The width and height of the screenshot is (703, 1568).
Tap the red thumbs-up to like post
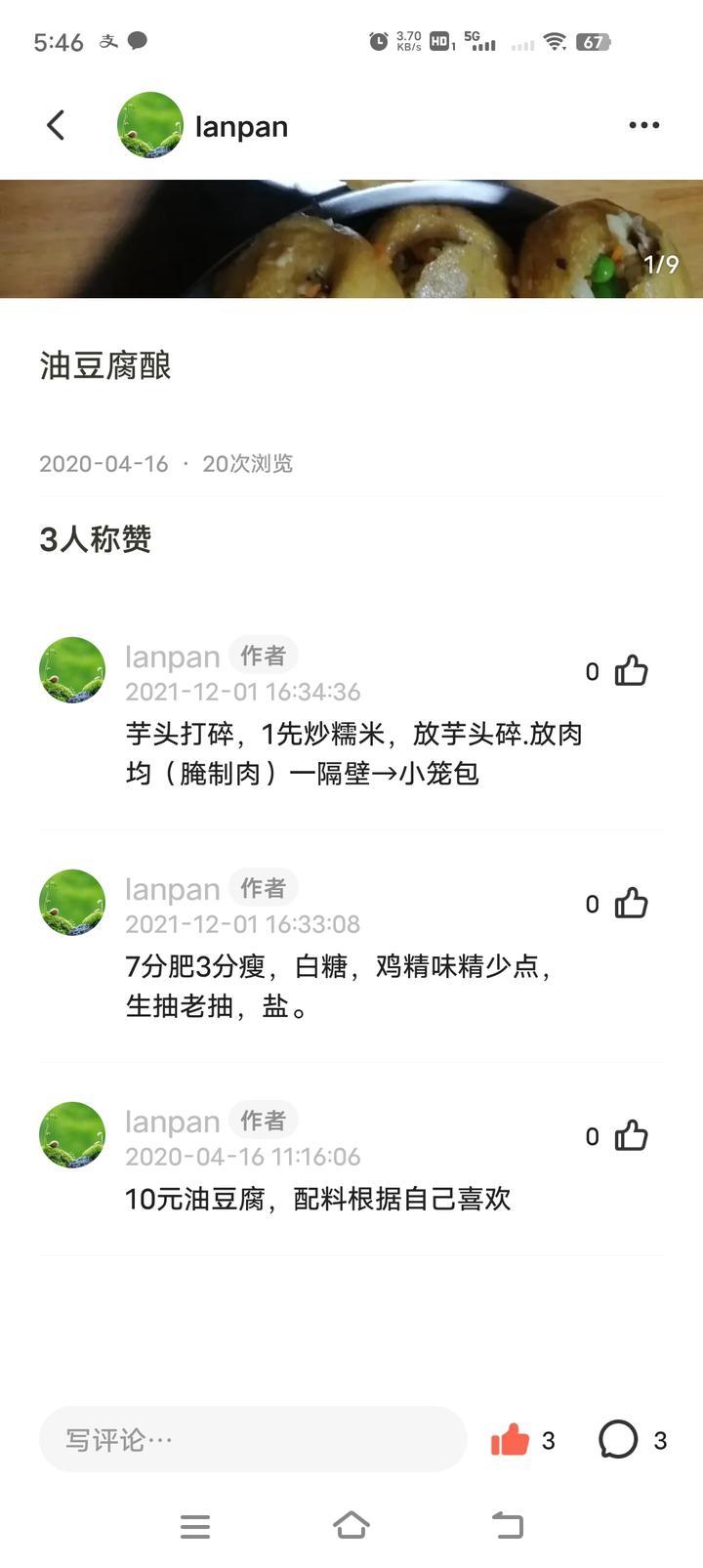click(x=511, y=1439)
